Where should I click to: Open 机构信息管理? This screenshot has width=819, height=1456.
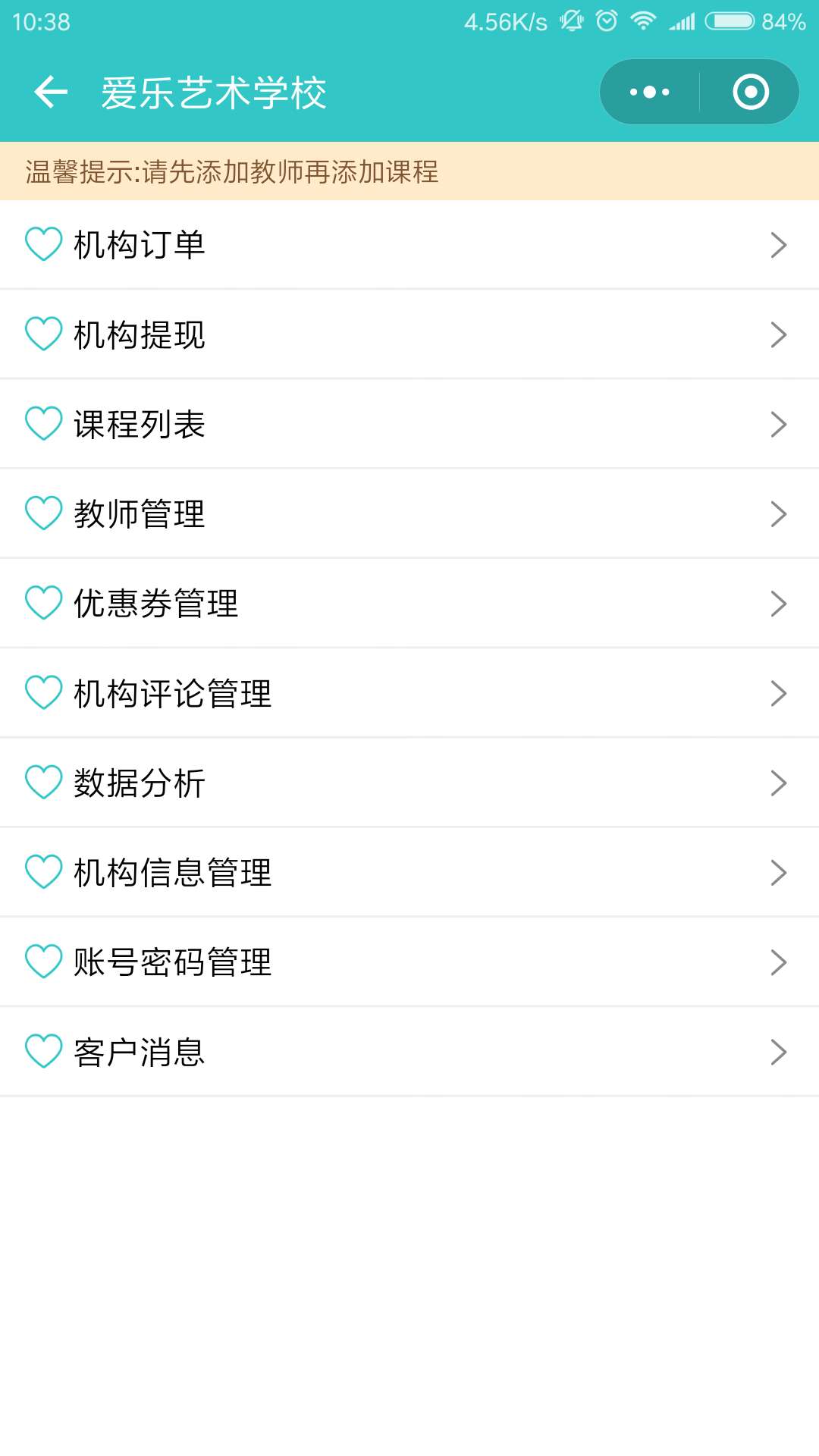(x=409, y=872)
